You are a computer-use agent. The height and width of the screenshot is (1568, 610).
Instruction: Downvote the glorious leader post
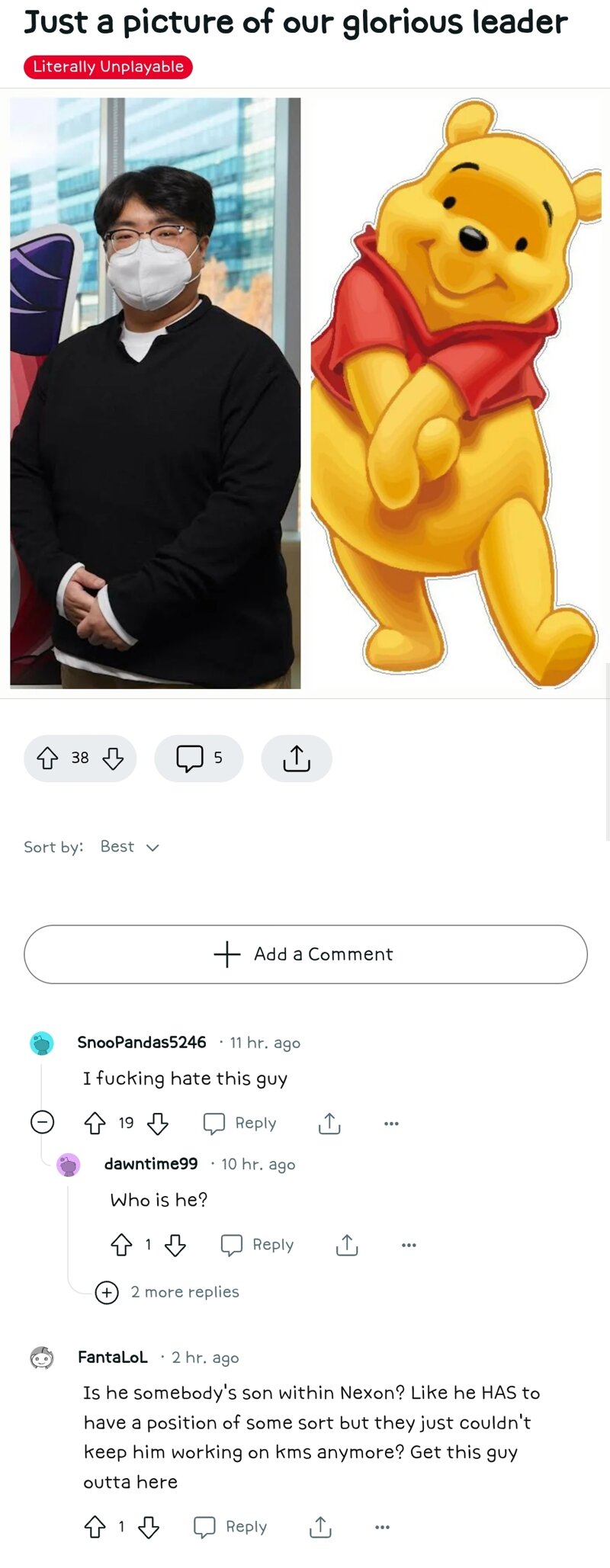113,758
